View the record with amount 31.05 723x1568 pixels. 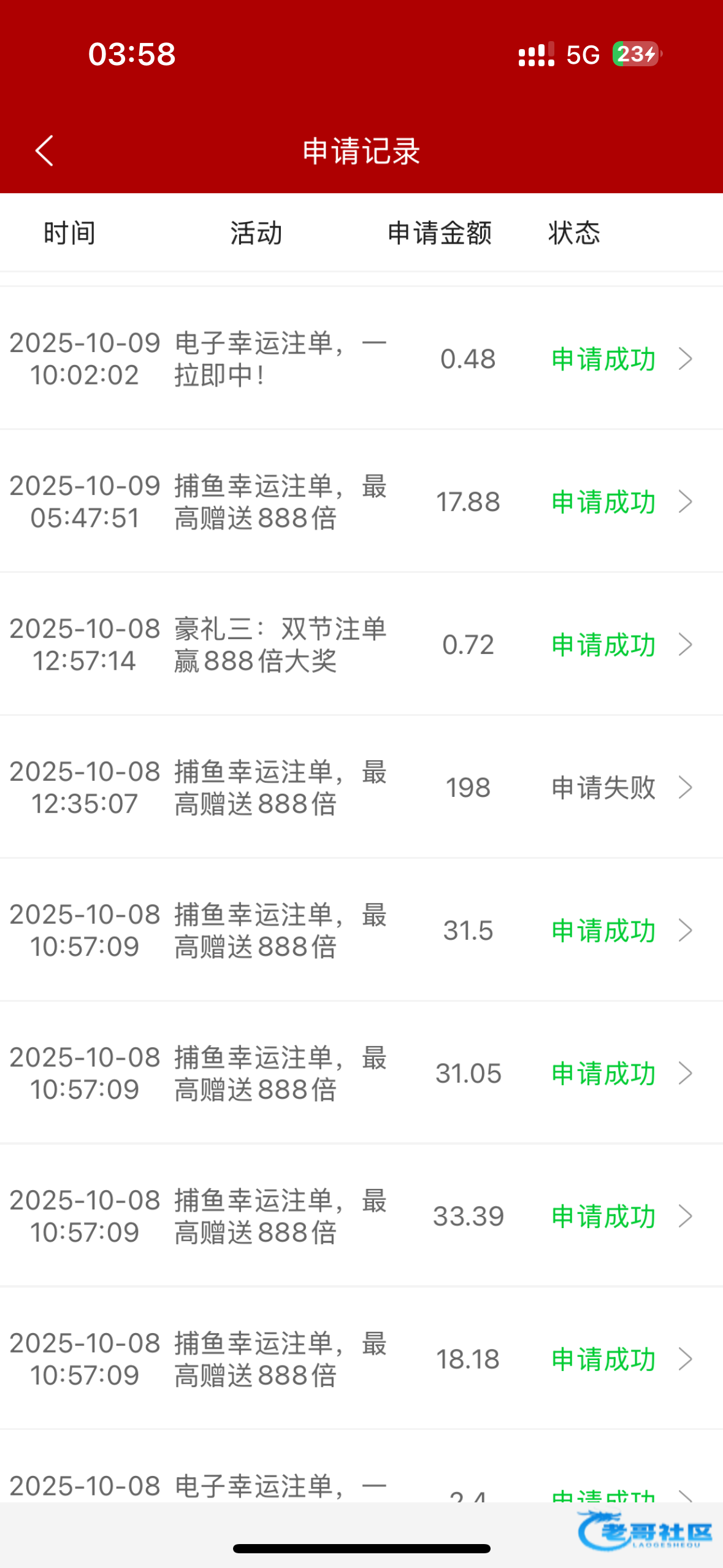pos(361,1074)
